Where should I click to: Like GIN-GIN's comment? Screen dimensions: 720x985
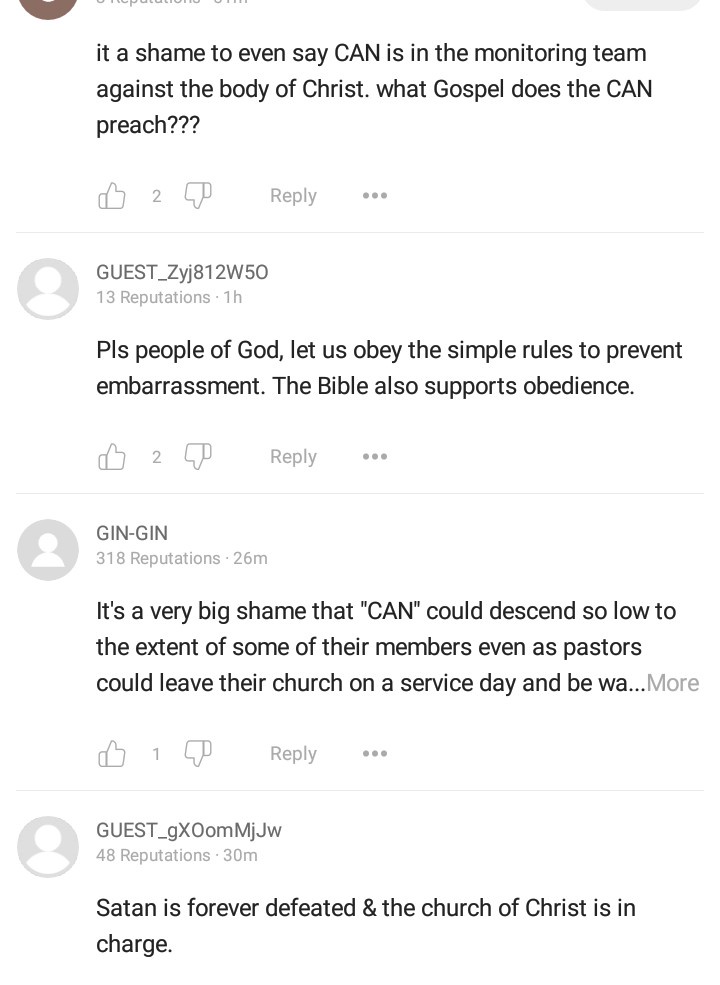[112, 754]
